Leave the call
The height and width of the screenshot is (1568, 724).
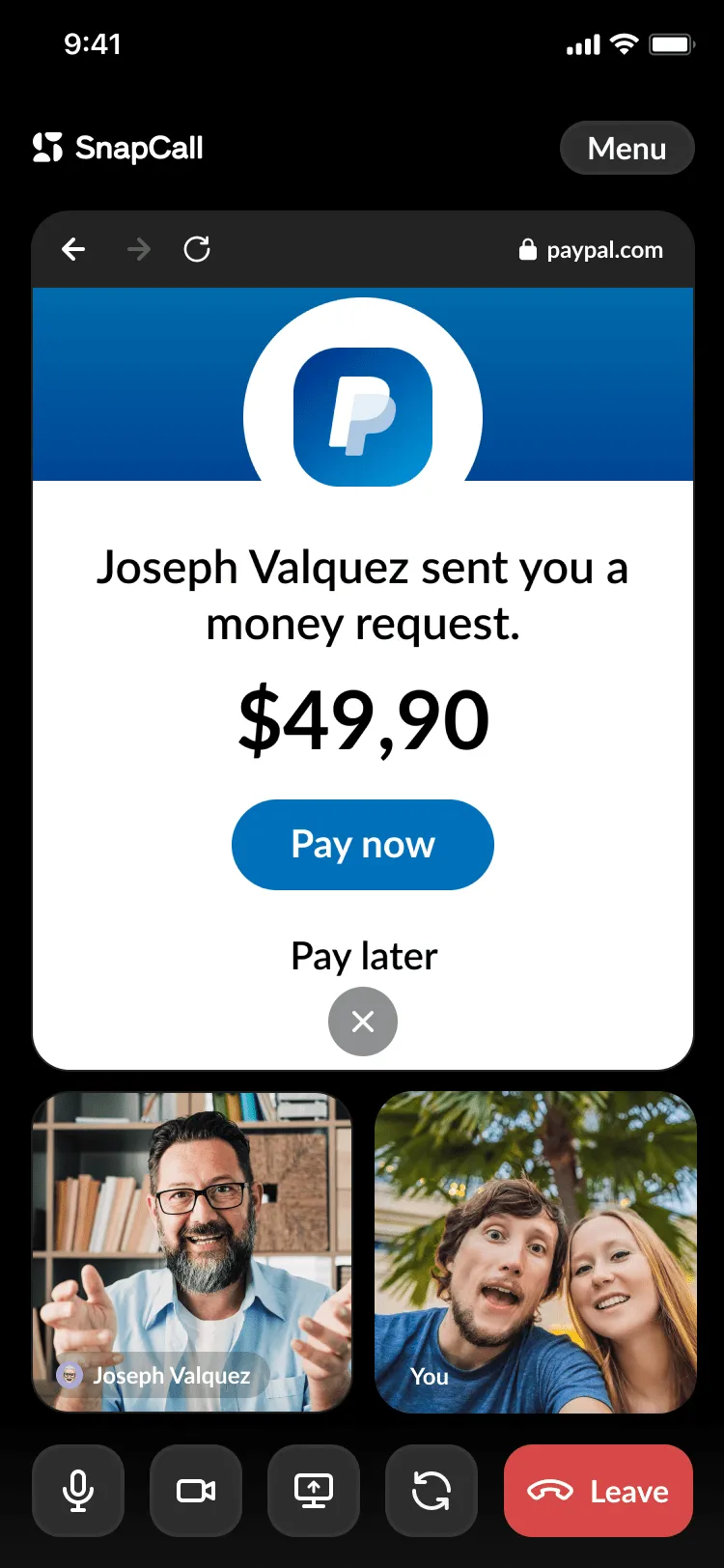[x=599, y=1491]
